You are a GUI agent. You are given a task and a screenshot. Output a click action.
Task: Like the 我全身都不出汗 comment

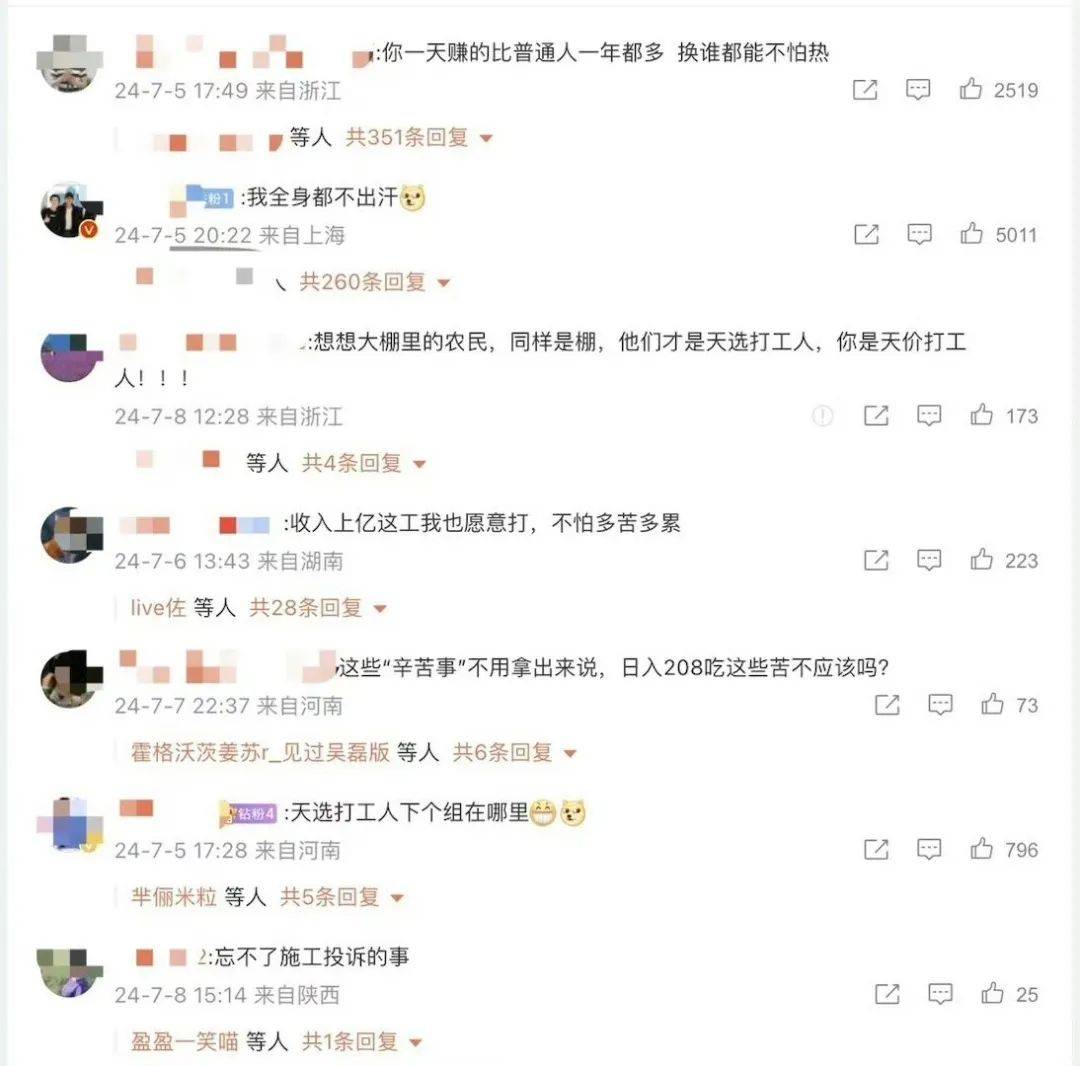[x=972, y=235]
